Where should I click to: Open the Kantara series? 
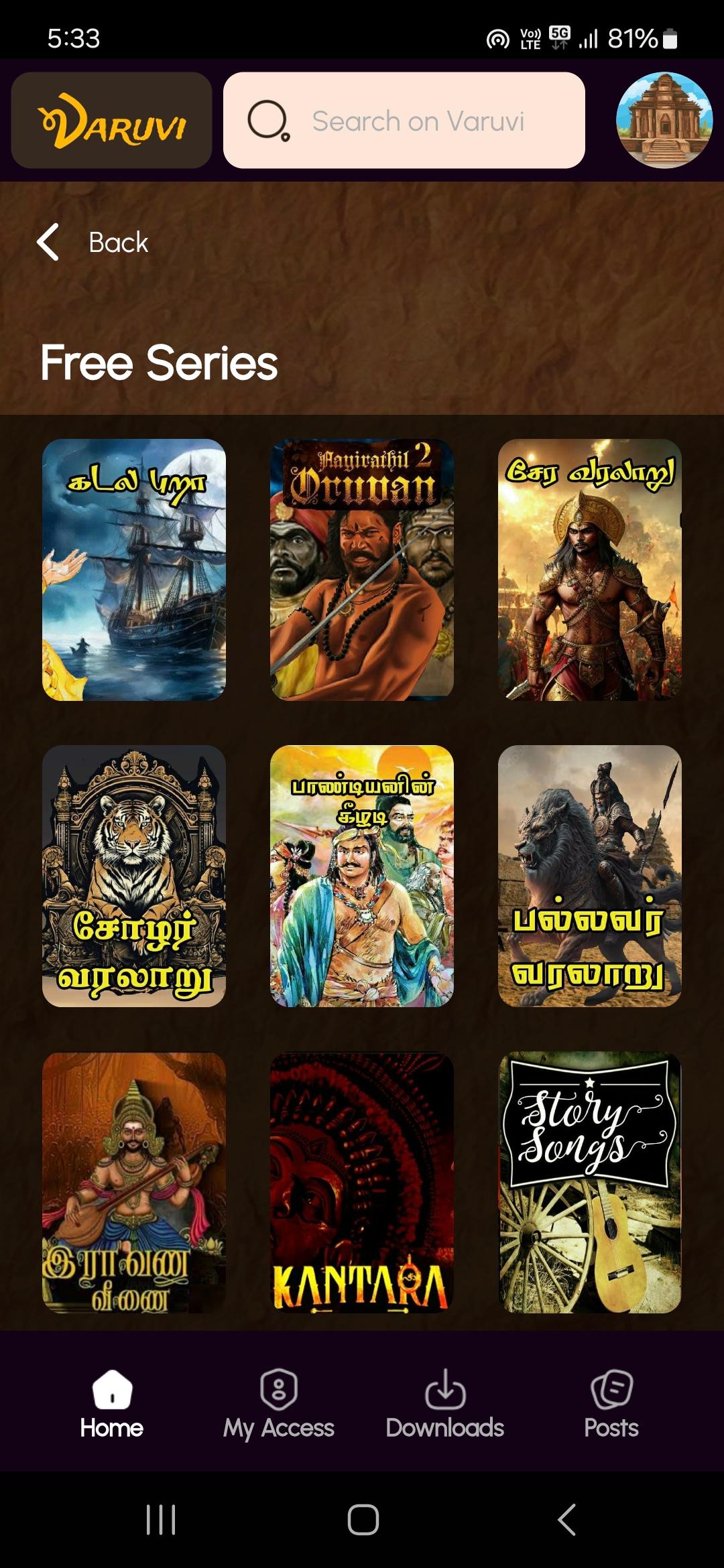pos(362,1182)
